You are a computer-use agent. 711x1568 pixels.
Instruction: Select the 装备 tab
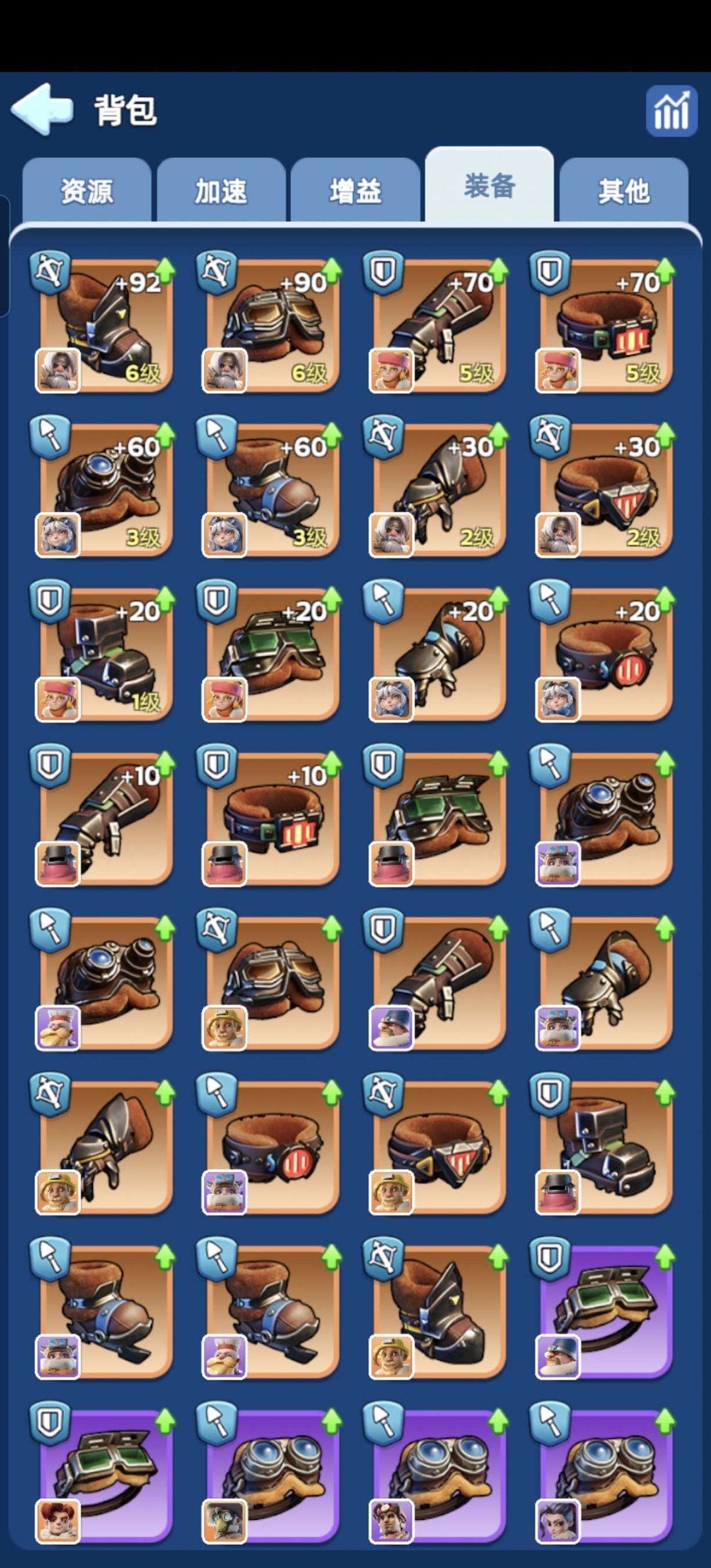pos(489,186)
